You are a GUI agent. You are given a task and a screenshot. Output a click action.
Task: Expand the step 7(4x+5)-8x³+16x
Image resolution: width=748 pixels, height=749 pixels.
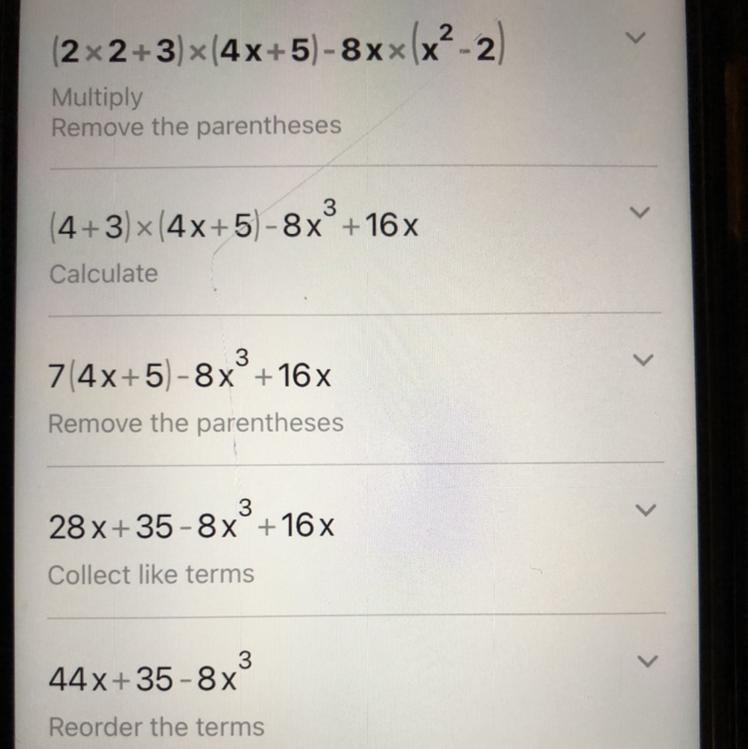645,360
